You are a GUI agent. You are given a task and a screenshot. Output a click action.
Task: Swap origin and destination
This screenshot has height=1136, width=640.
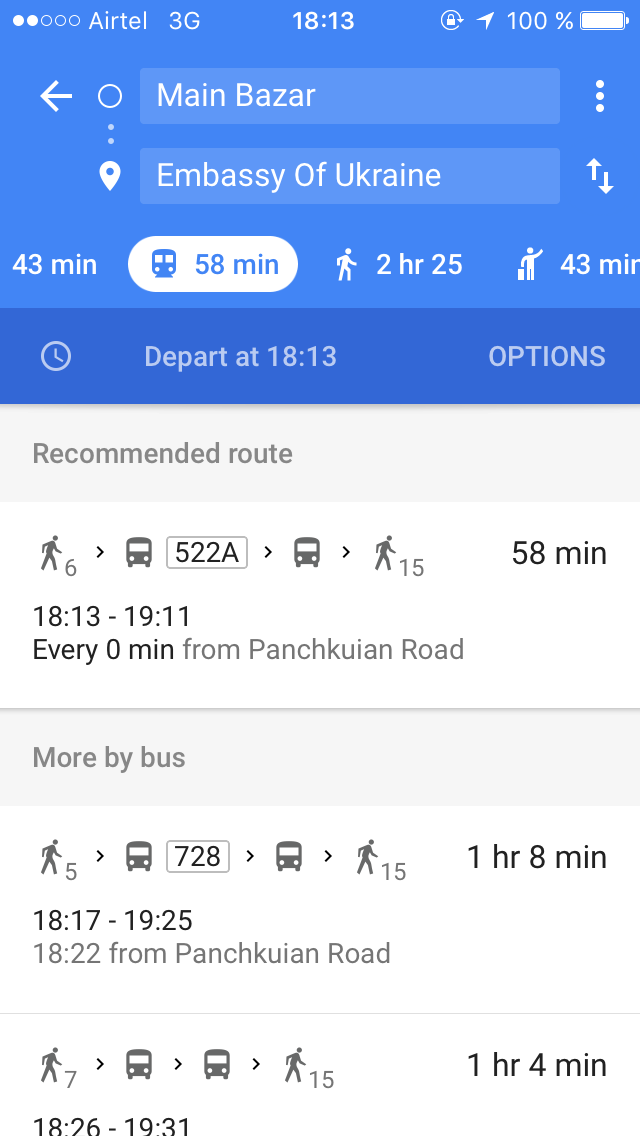click(599, 176)
